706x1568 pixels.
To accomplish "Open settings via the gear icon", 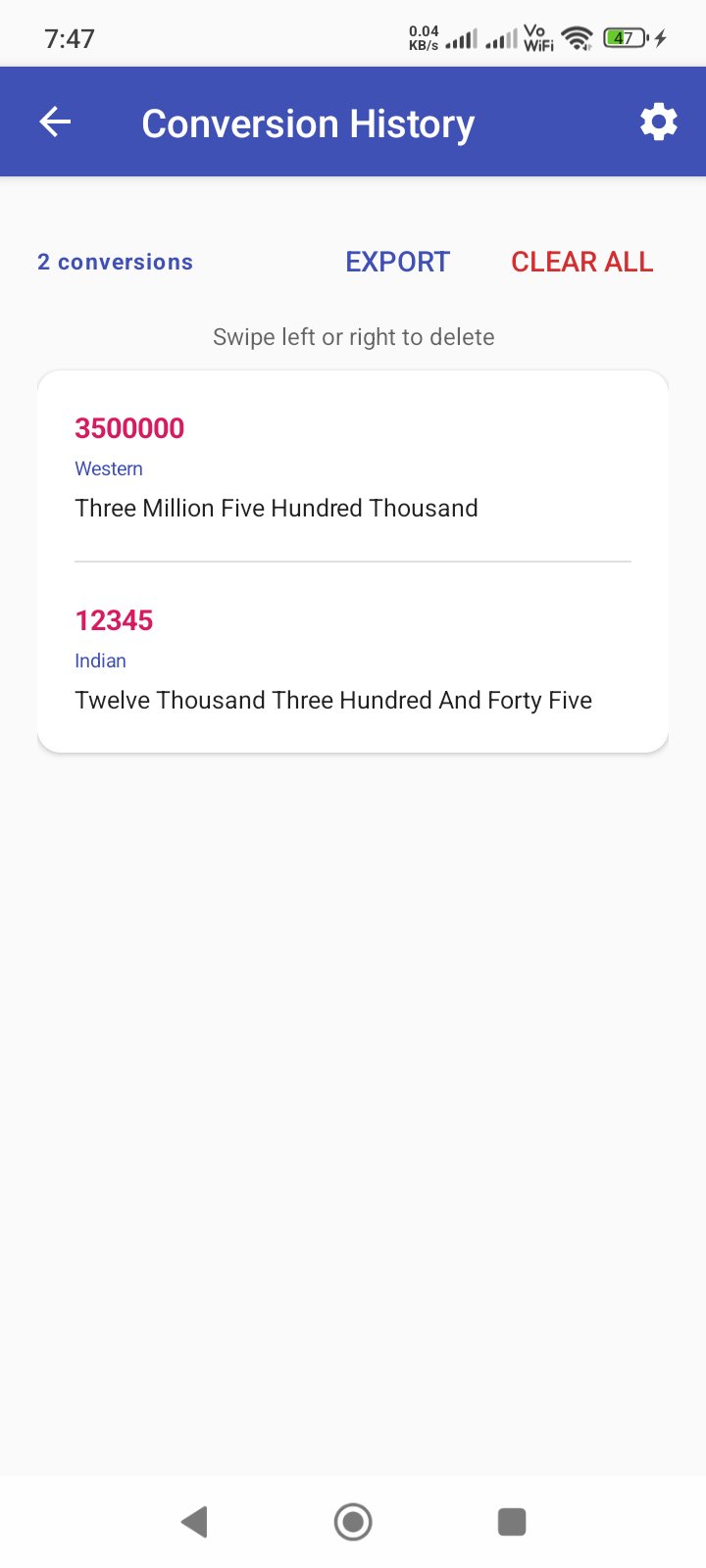I will pyautogui.click(x=658, y=122).
